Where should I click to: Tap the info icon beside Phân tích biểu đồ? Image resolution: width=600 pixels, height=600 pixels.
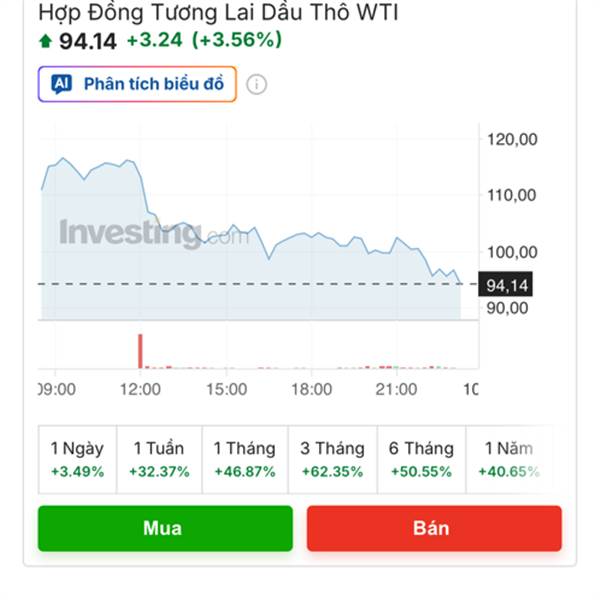(x=257, y=84)
